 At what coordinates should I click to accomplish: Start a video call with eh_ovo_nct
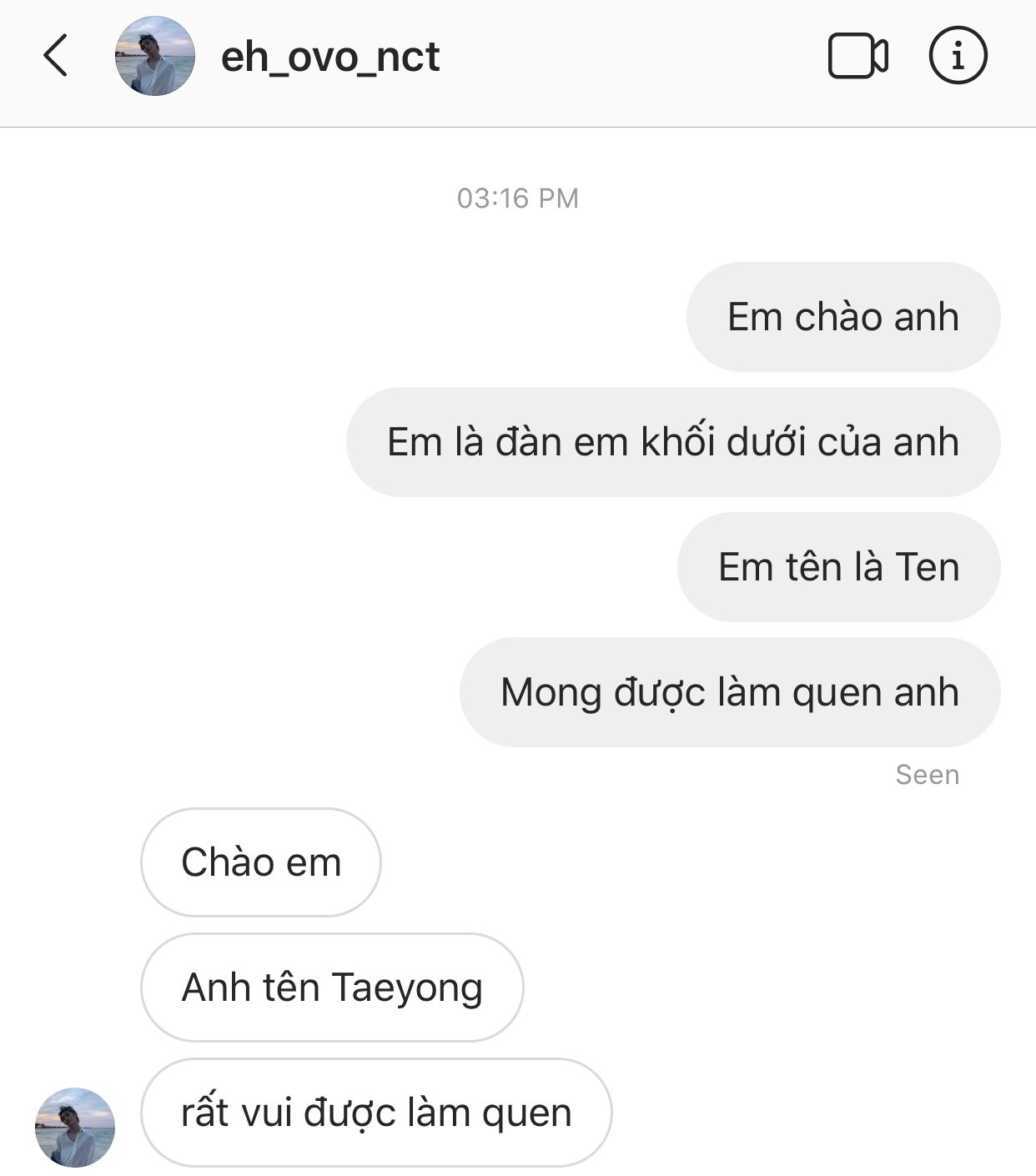(x=857, y=56)
